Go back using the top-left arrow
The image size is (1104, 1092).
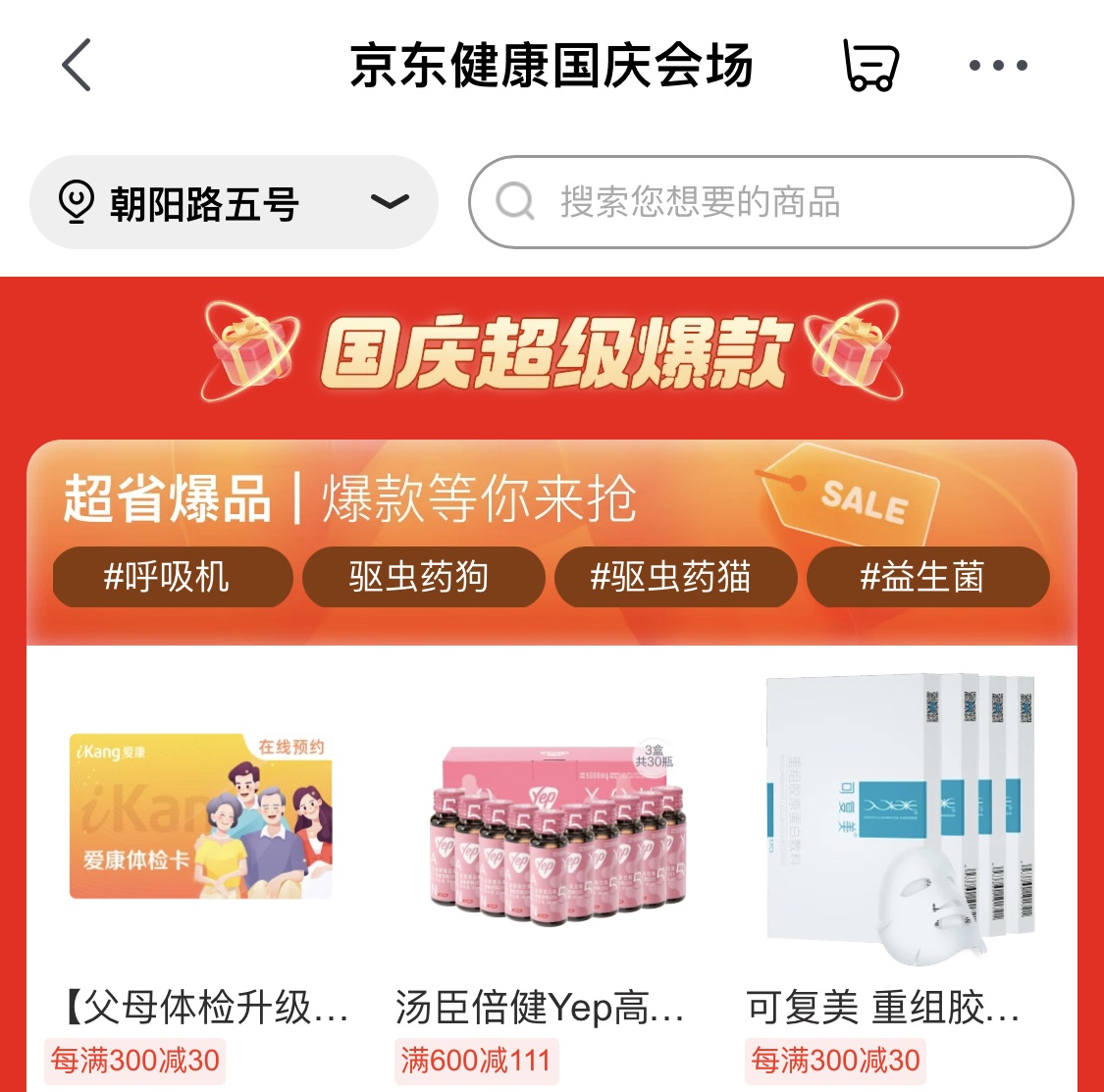coord(77,66)
